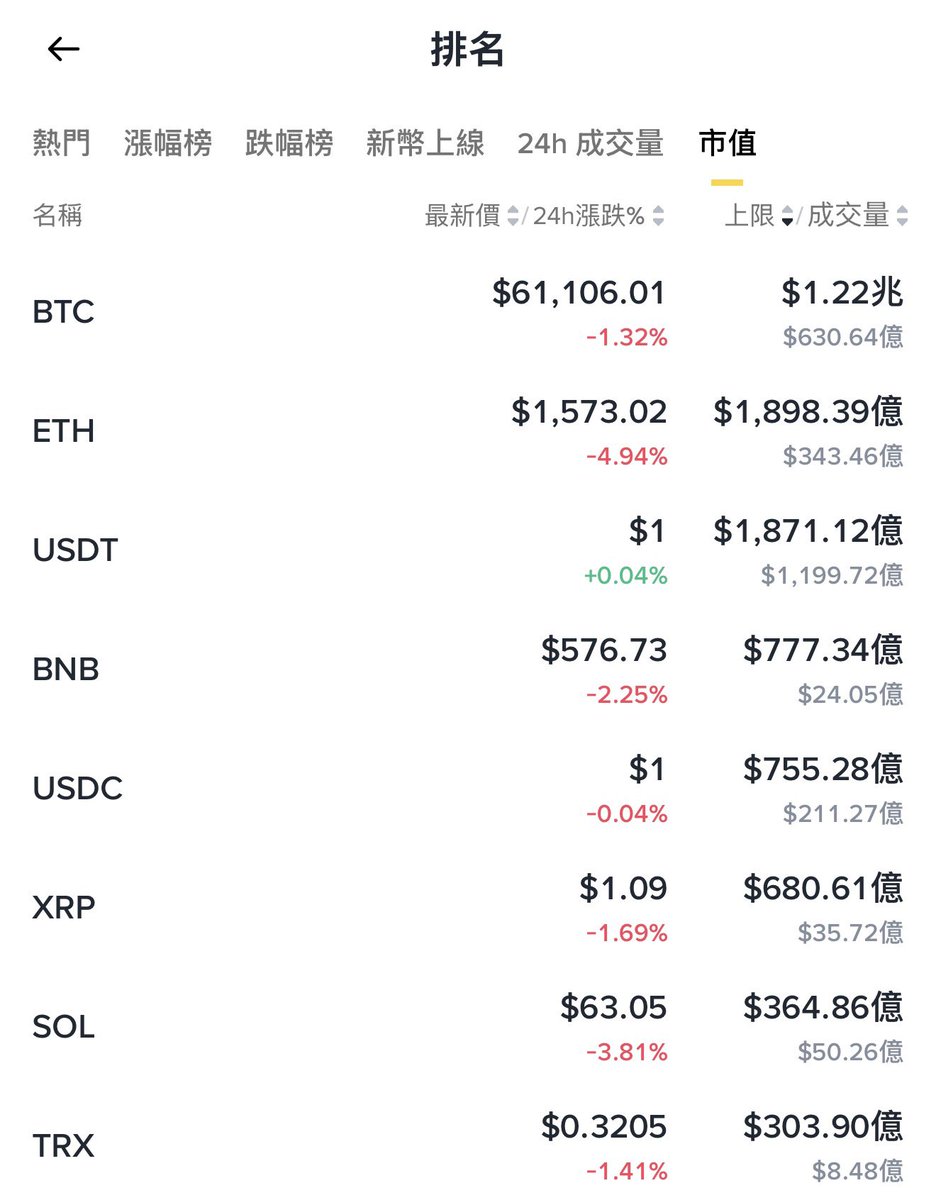936x1200 pixels.
Task: Sort the list by 上限 market cap
Action: 759,215
